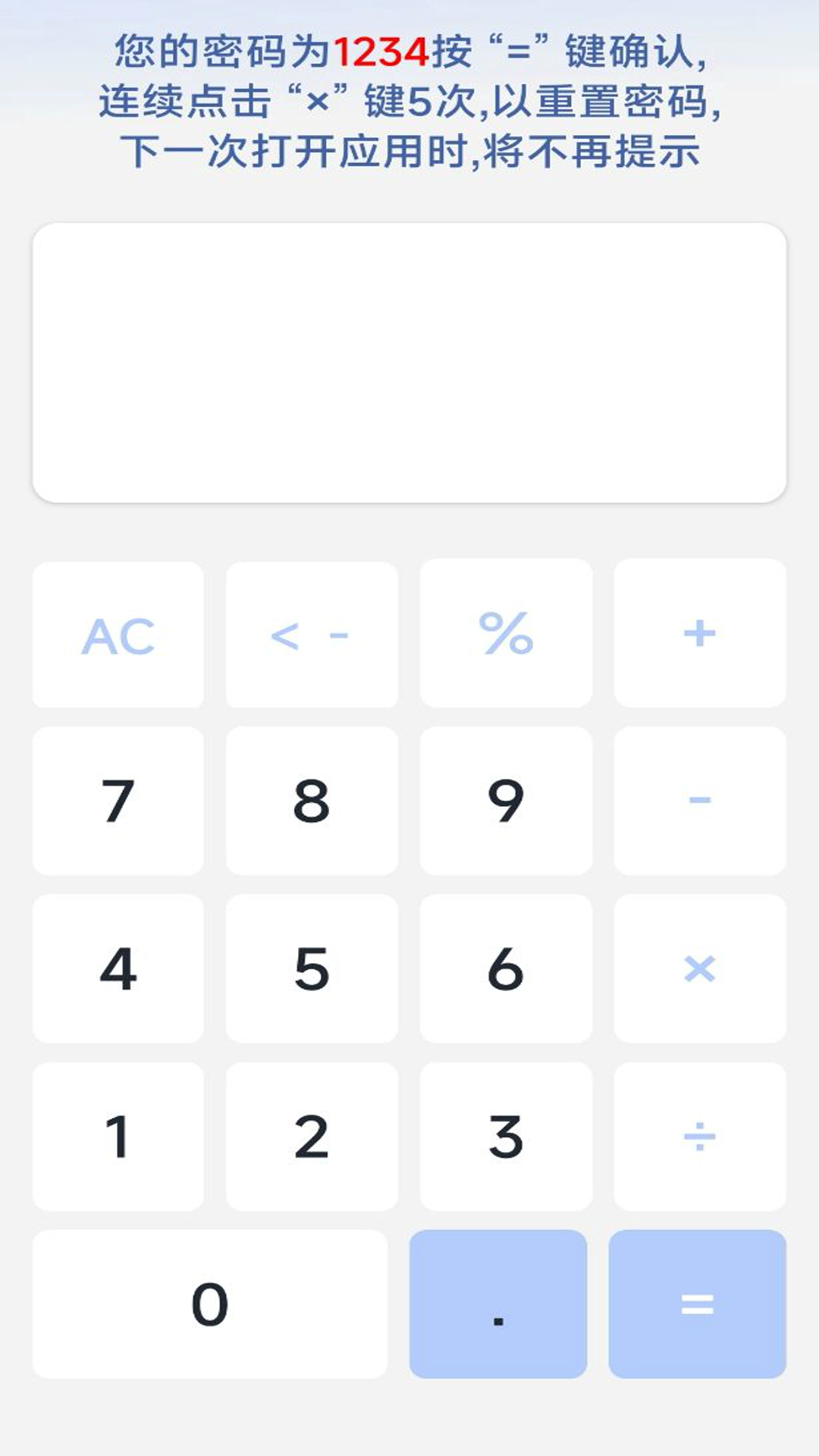Confirm password with the equals key

(698, 1304)
